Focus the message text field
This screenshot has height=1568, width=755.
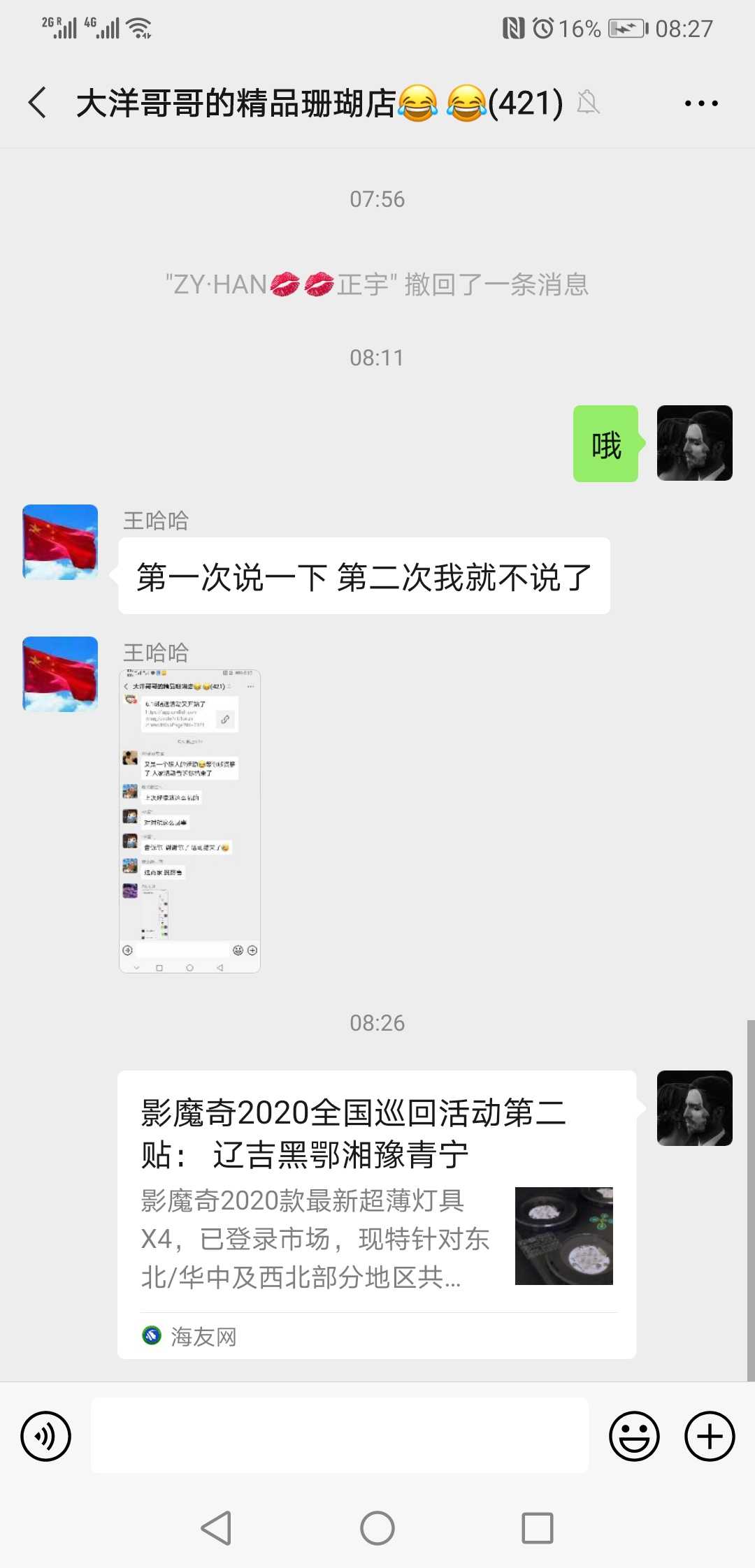339,1436
